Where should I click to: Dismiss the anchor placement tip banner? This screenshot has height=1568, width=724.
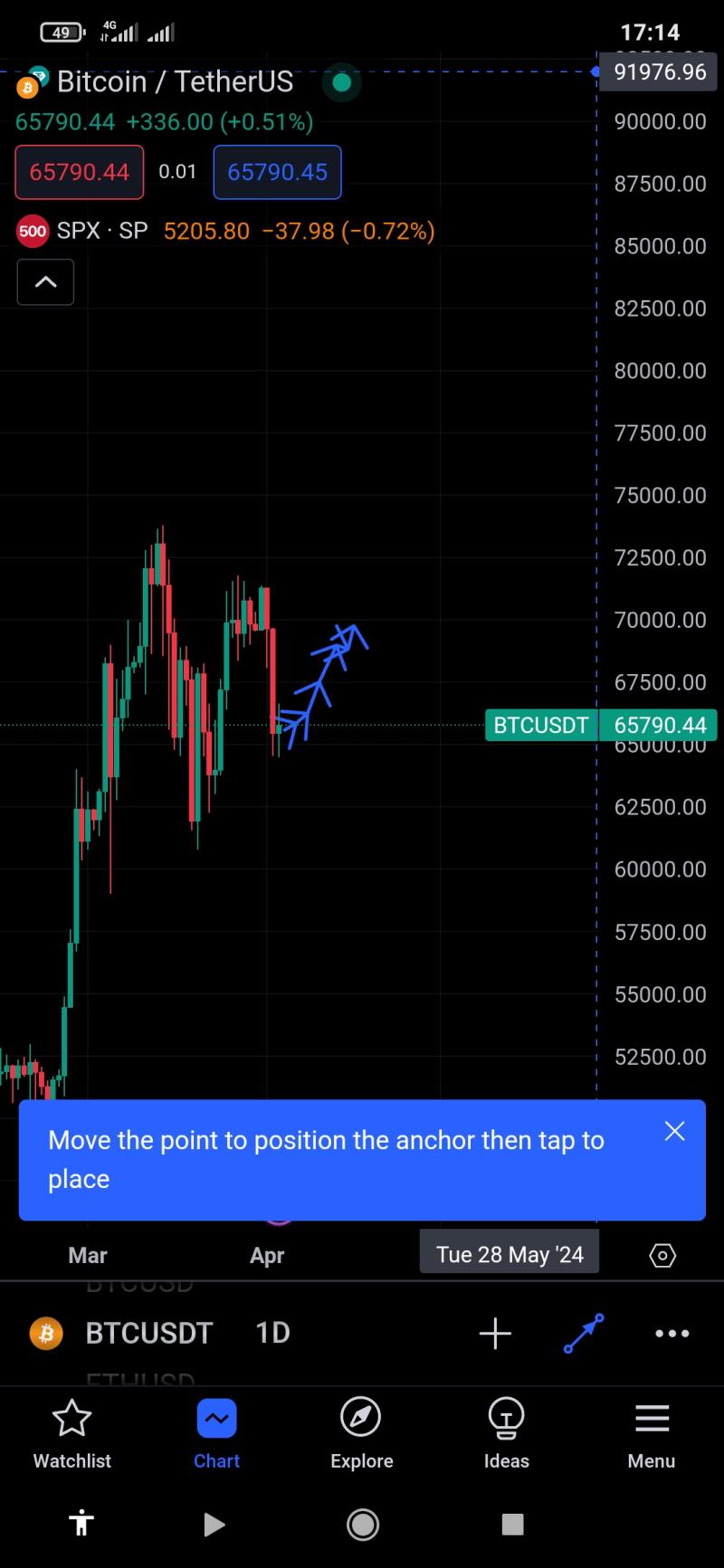tap(674, 1131)
